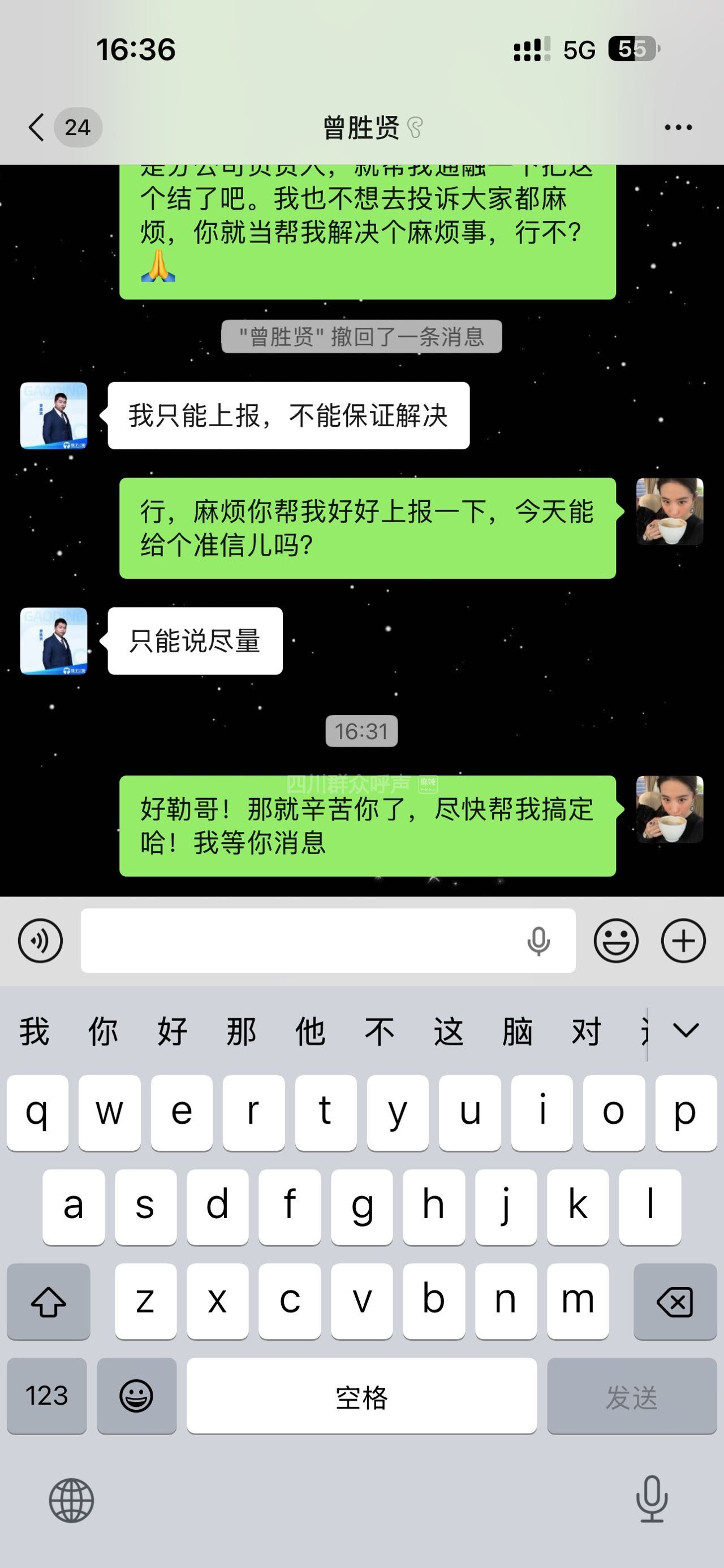
Task: Open the plus attachment menu
Action: (x=683, y=941)
